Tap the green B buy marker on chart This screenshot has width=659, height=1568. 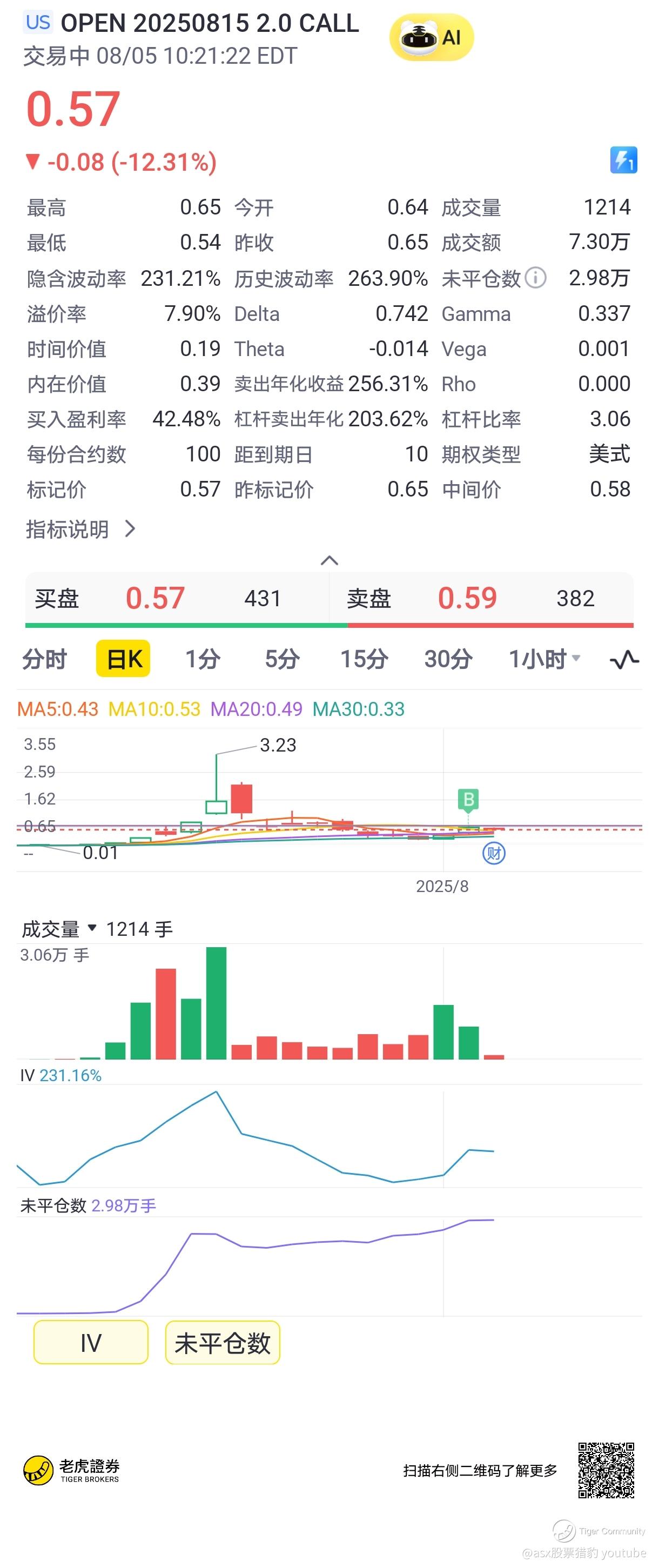(x=468, y=799)
